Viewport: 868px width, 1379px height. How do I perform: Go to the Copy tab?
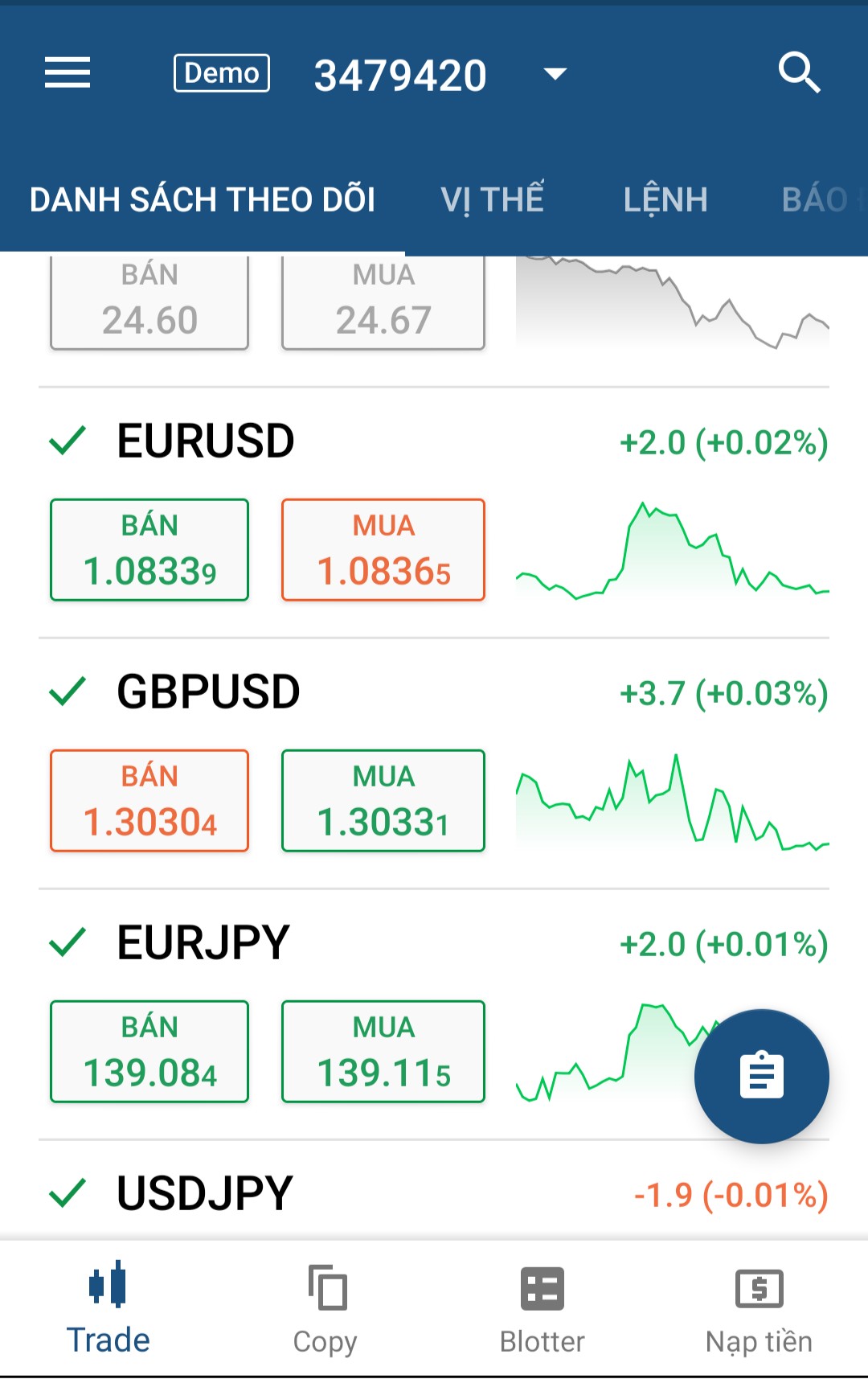pos(325,1309)
